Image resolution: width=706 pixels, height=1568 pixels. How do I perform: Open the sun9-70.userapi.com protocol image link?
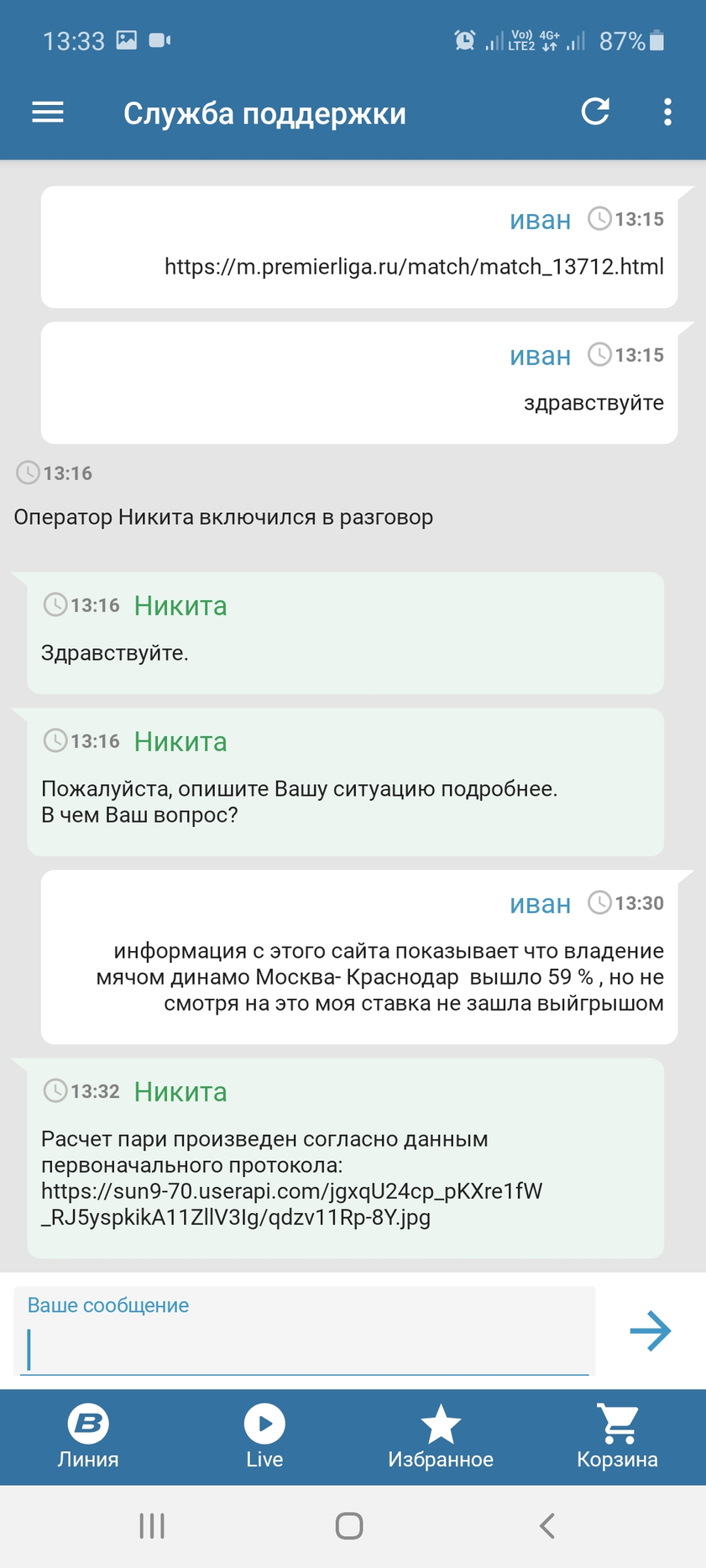click(291, 1204)
